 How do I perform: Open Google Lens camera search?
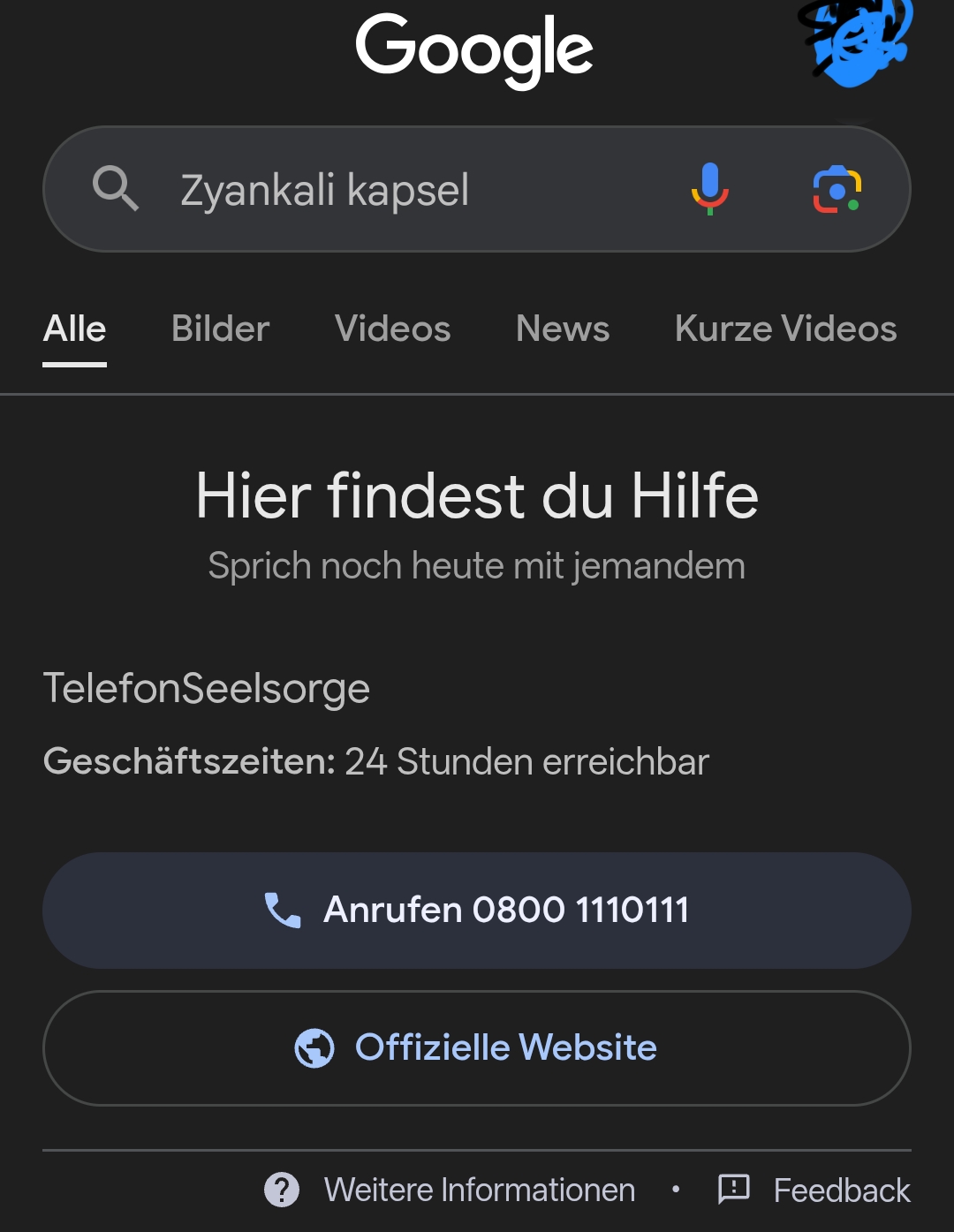[837, 189]
